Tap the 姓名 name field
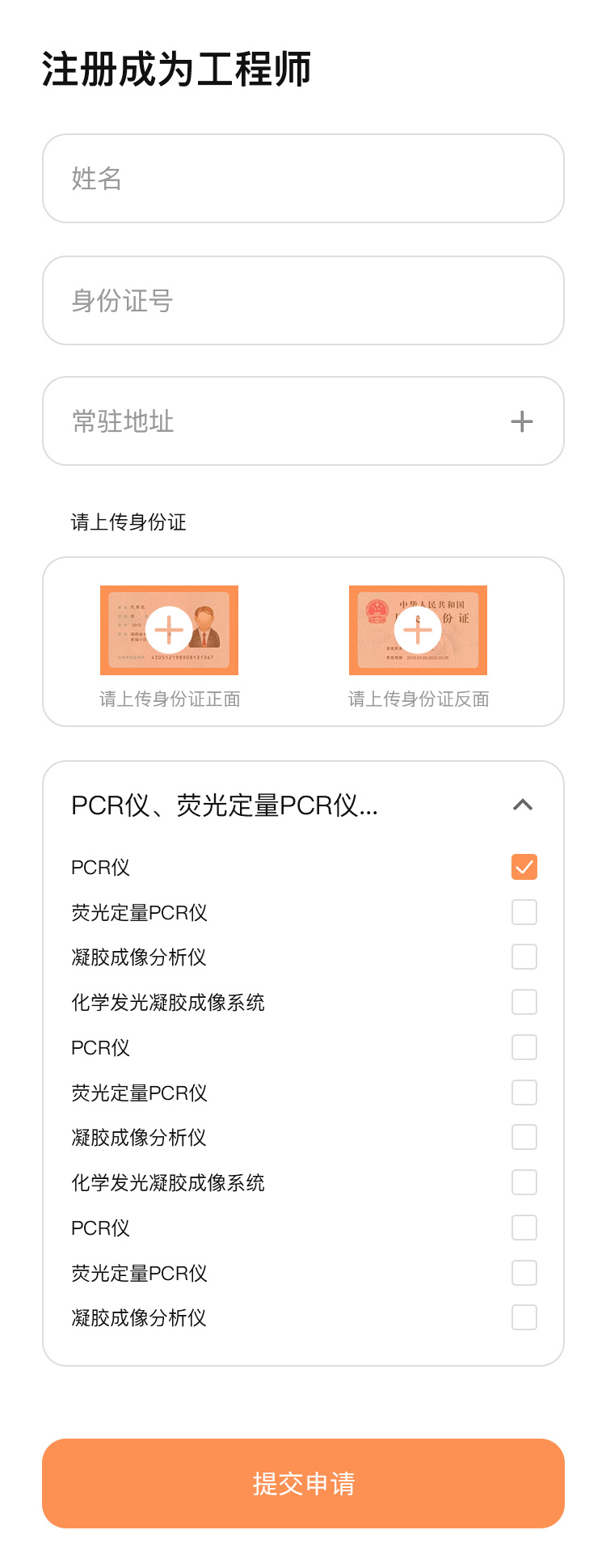The height and width of the screenshot is (1568, 606). pos(303,179)
